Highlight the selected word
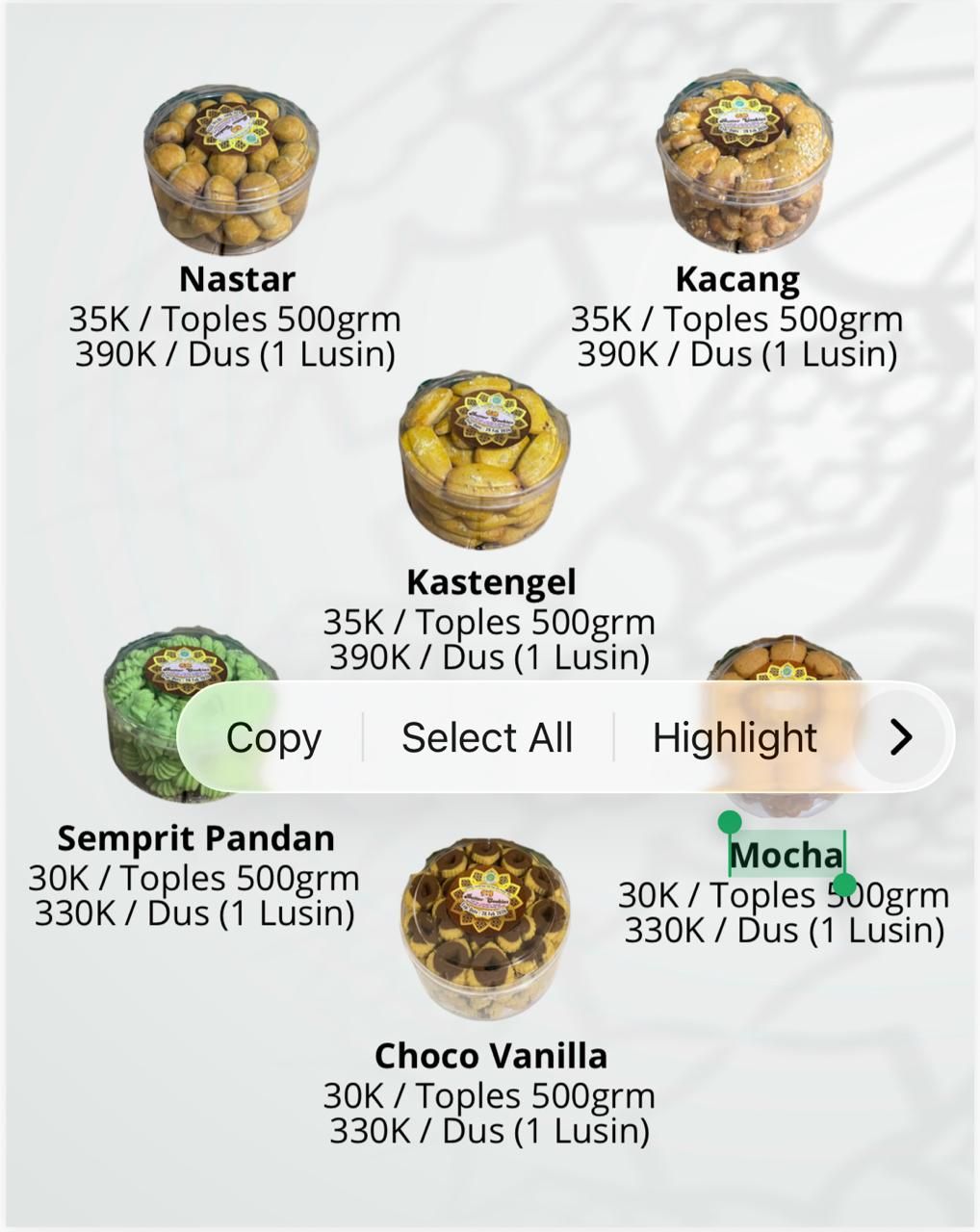 tap(735, 738)
